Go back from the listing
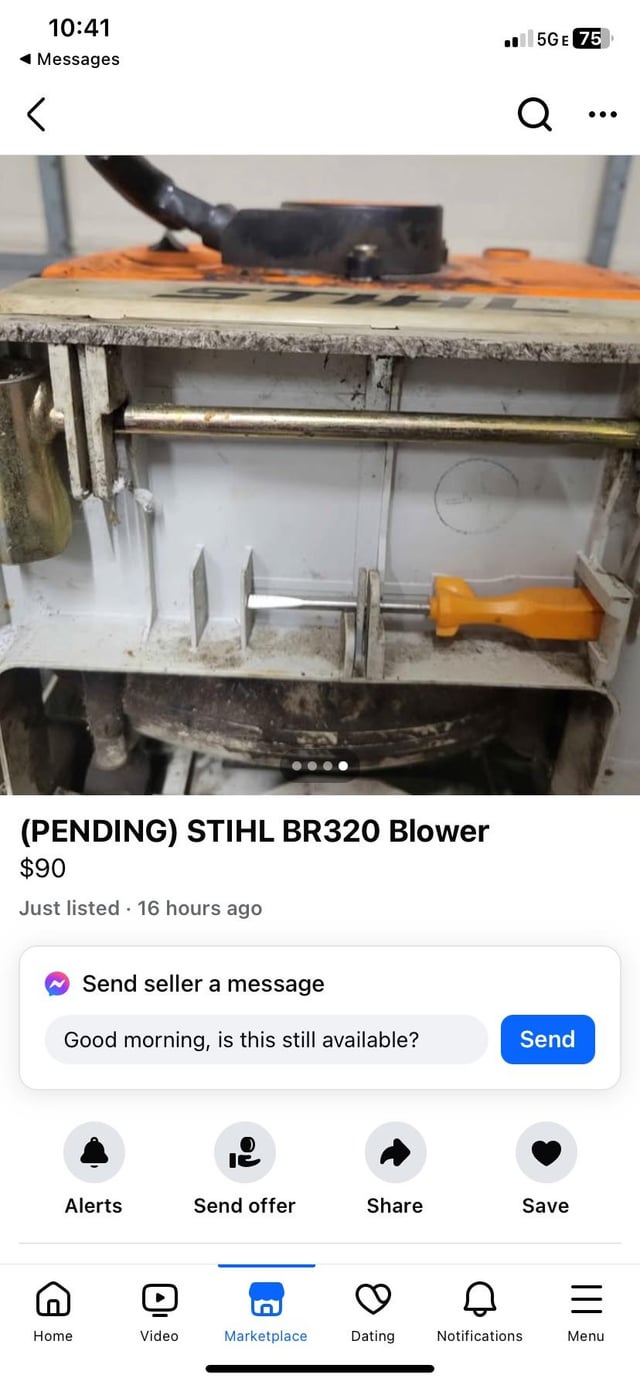The height and width of the screenshot is (1385, 640). pos(36,115)
